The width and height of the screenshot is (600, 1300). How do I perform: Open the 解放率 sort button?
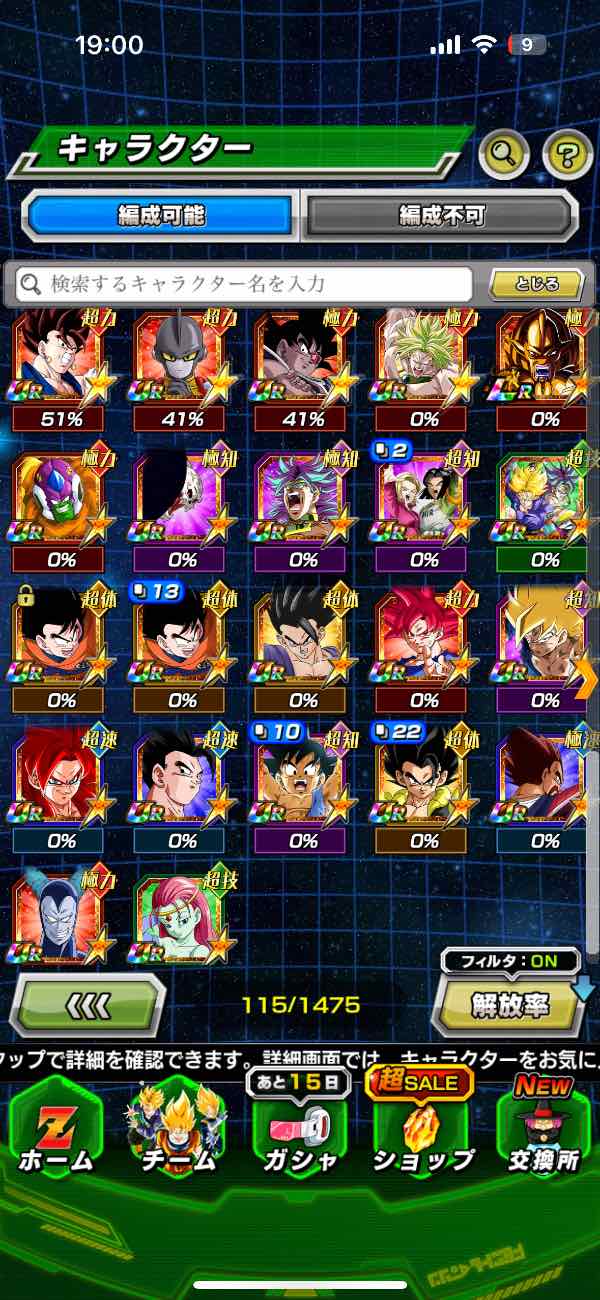[510, 1004]
